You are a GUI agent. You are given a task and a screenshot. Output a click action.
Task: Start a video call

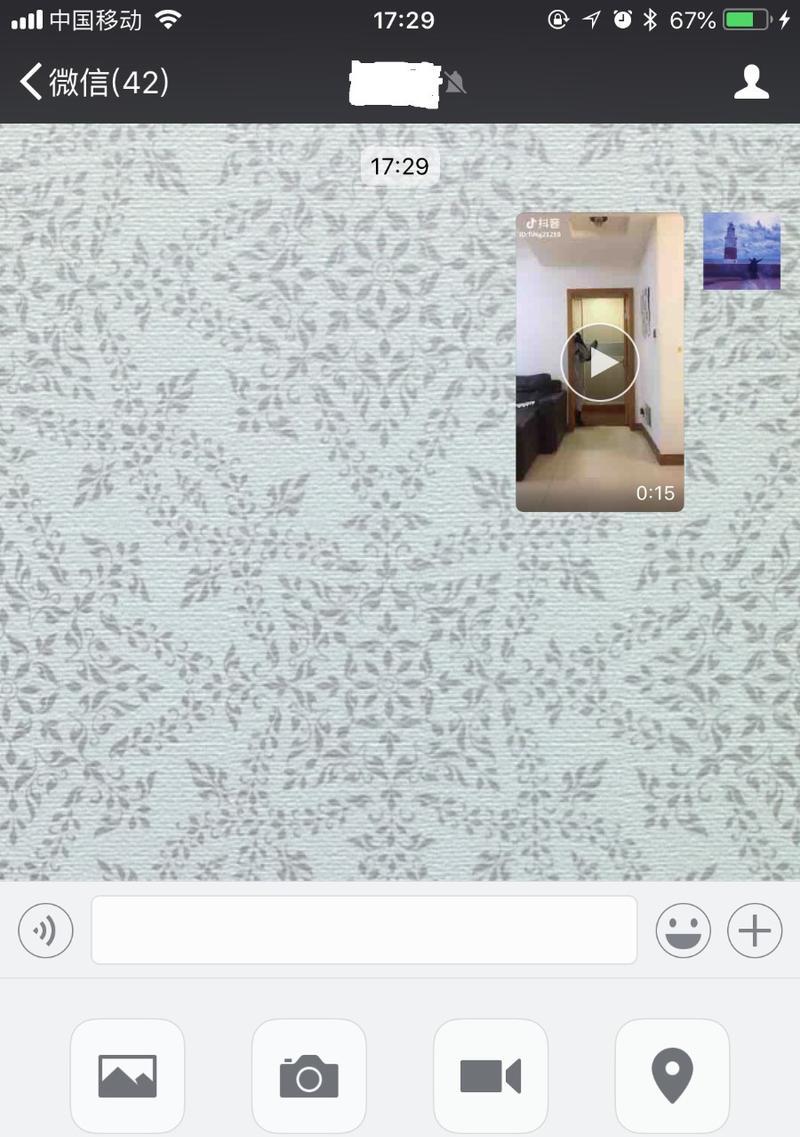(490, 1076)
